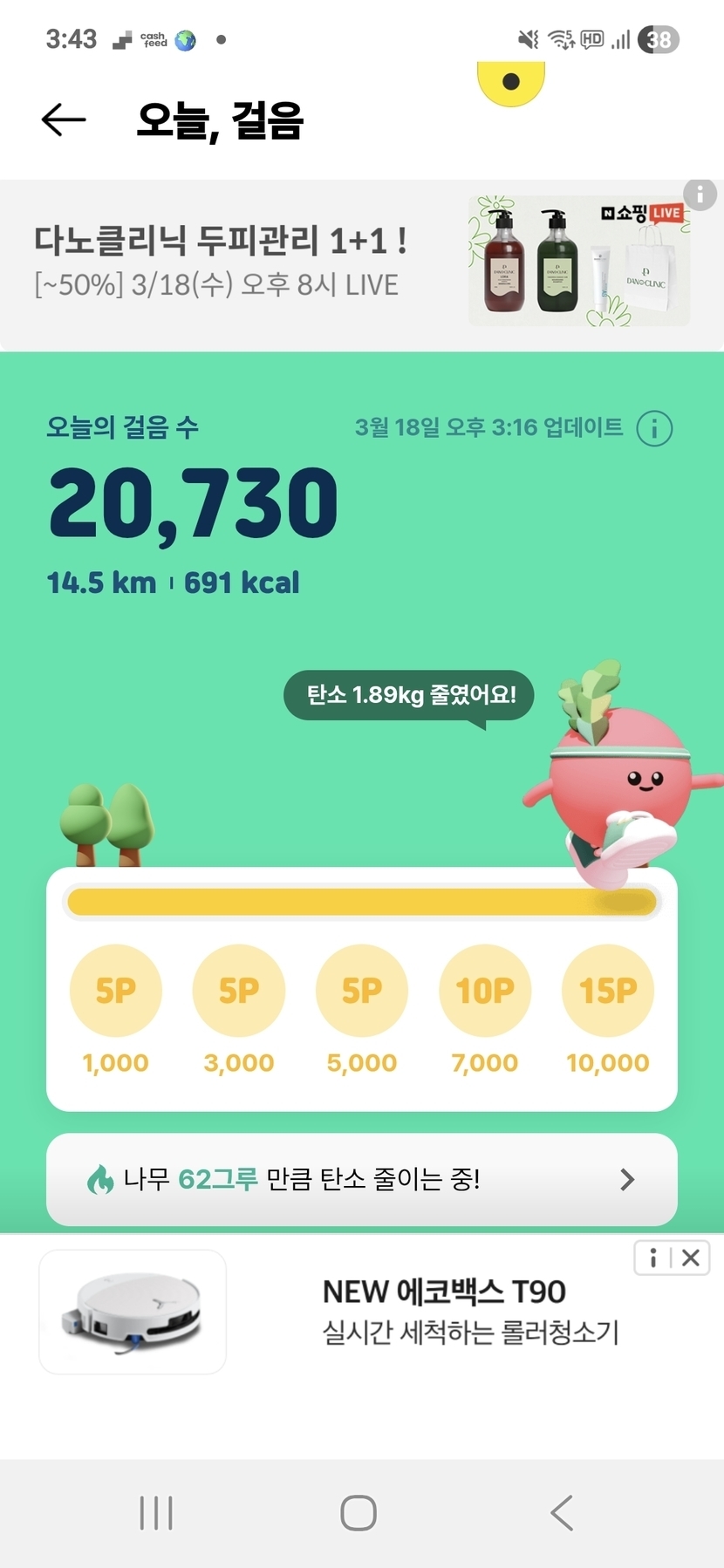Image resolution: width=724 pixels, height=1568 pixels.
Task: View ad info for 에코백스 T90
Action: click(653, 1258)
